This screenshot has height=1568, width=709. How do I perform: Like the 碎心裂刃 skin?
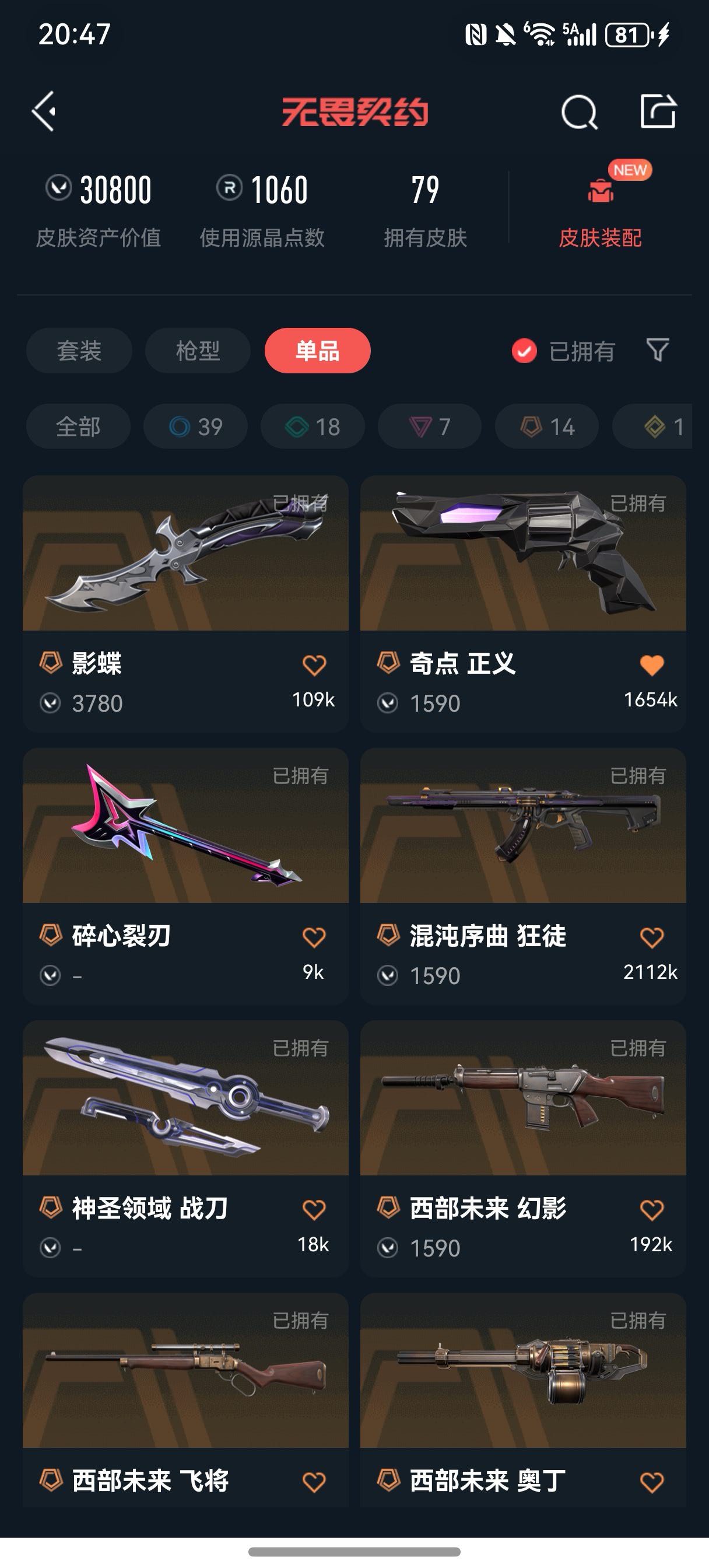(x=314, y=937)
